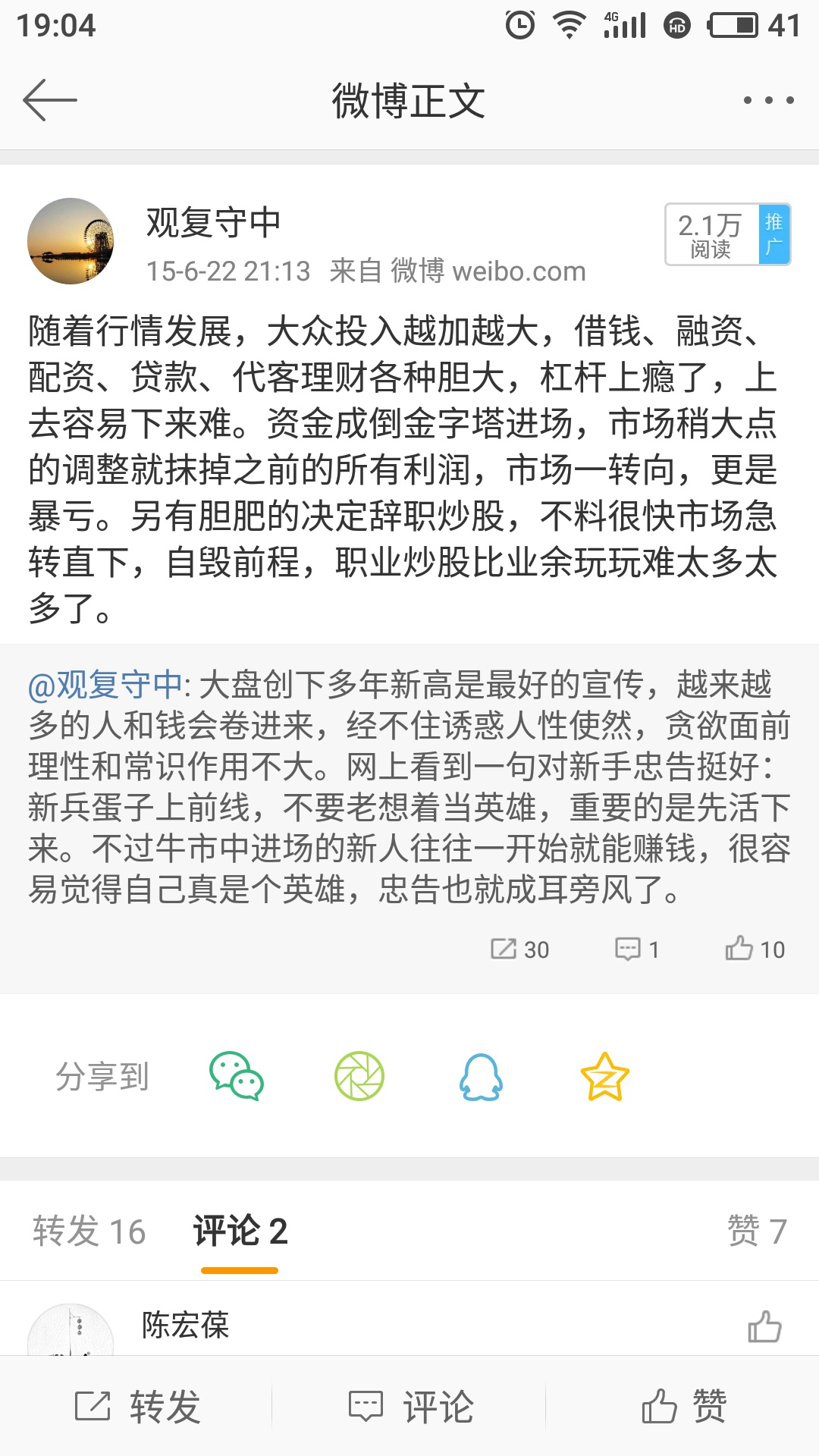Open 观复守中's profile avatar

(x=71, y=241)
